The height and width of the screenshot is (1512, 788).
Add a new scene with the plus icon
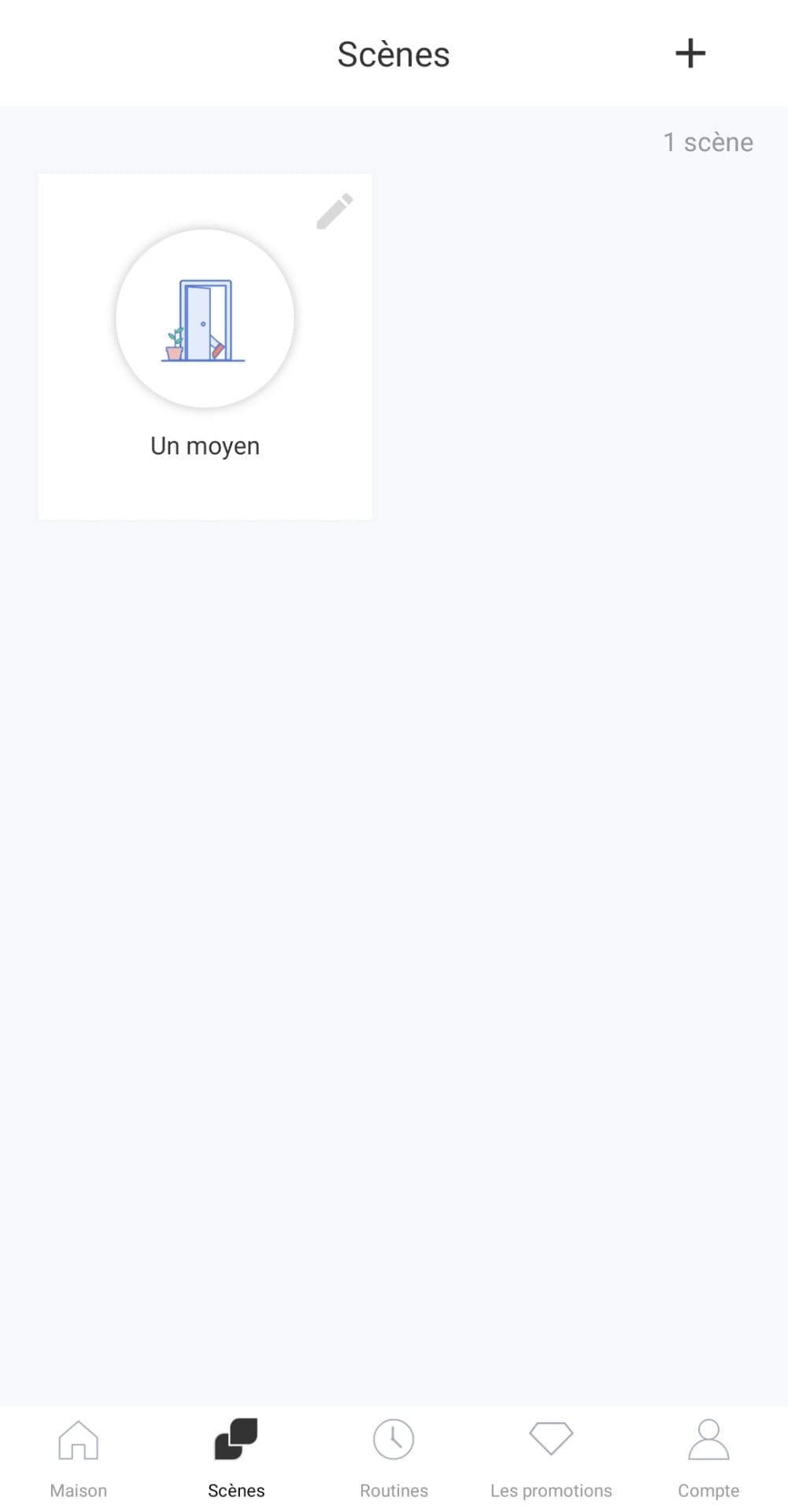[690, 54]
